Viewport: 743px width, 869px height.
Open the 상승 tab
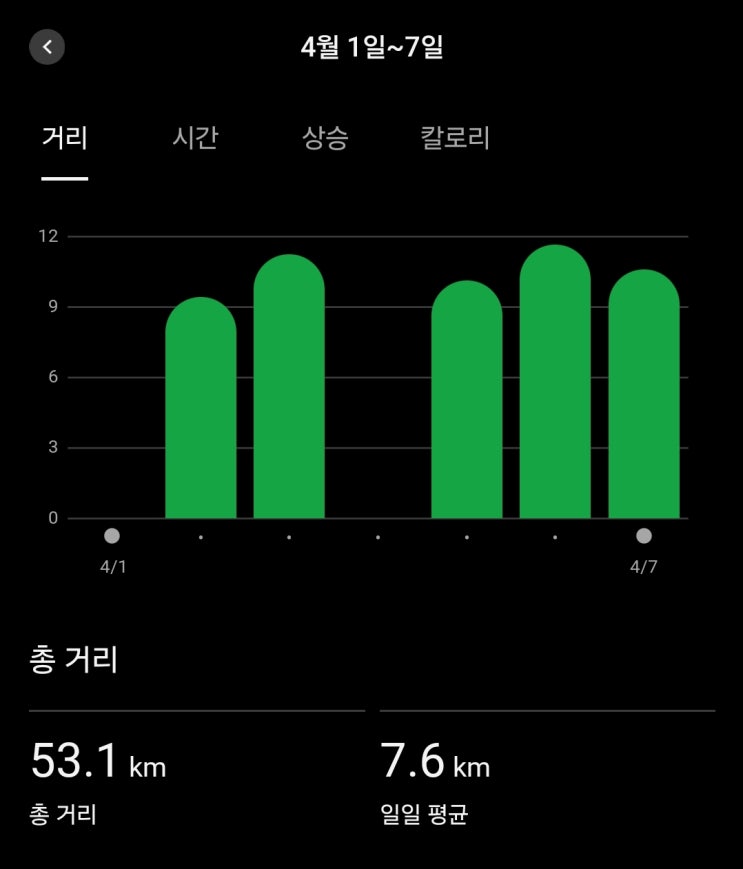pyautogui.click(x=325, y=138)
